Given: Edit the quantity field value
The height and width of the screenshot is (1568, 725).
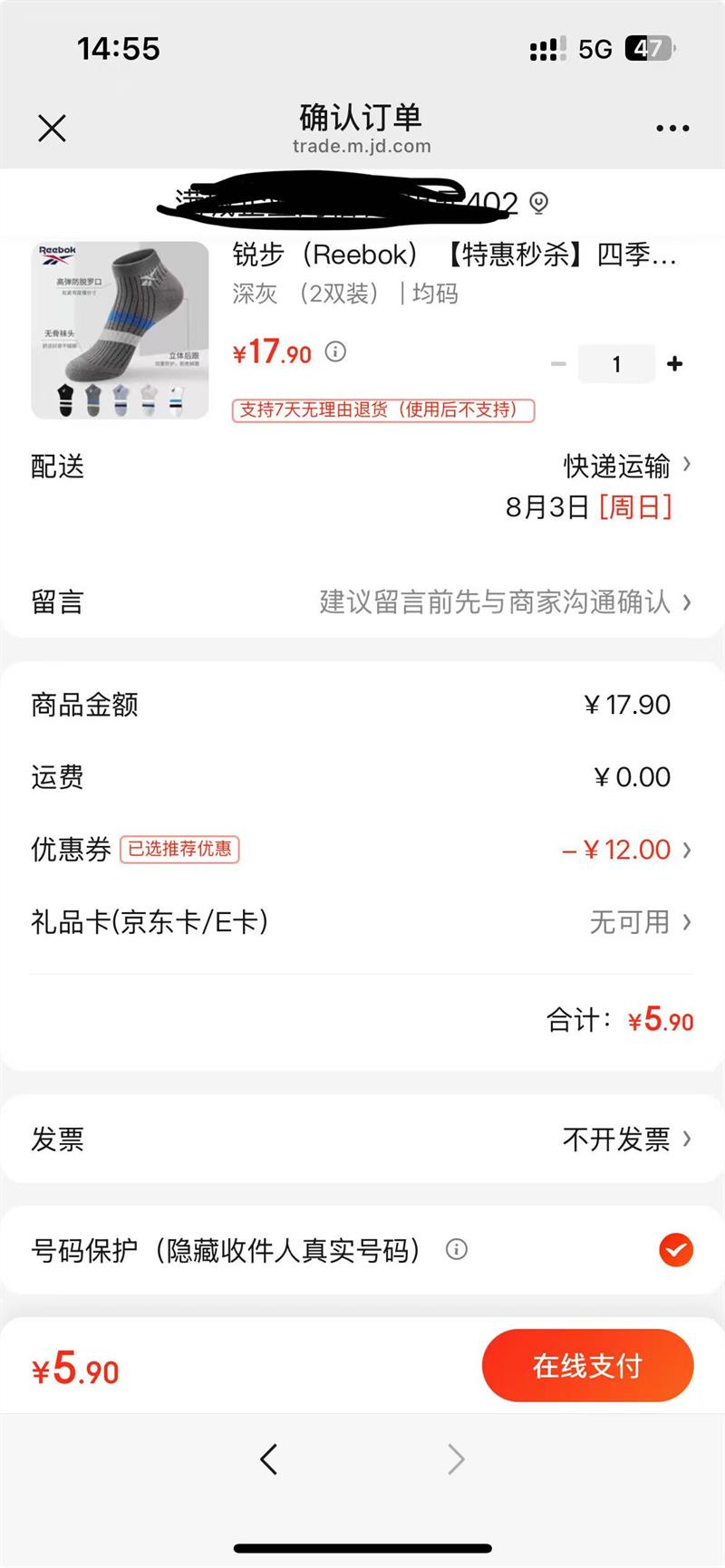Looking at the screenshot, I should click(x=616, y=364).
